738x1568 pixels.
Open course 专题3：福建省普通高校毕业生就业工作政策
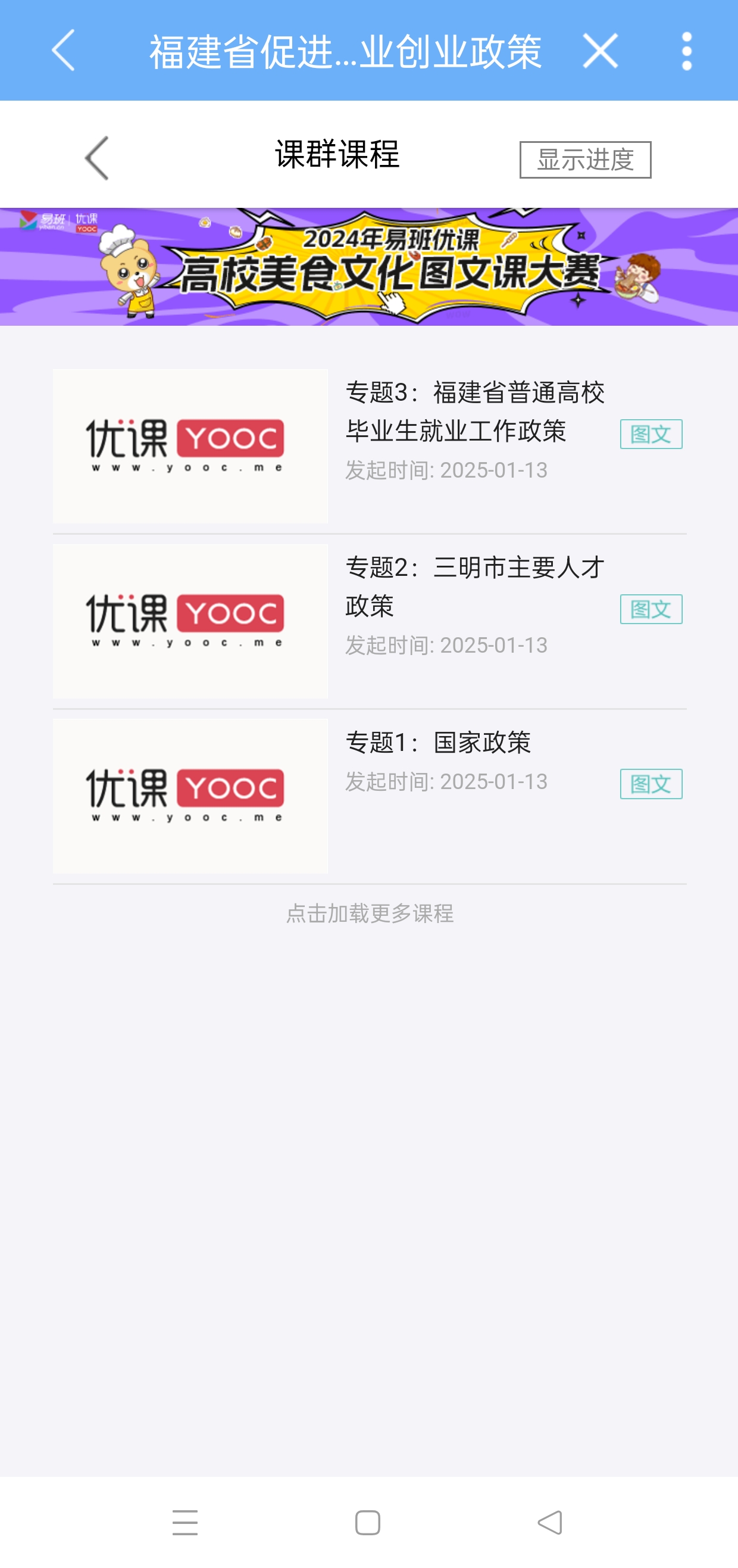click(474, 412)
